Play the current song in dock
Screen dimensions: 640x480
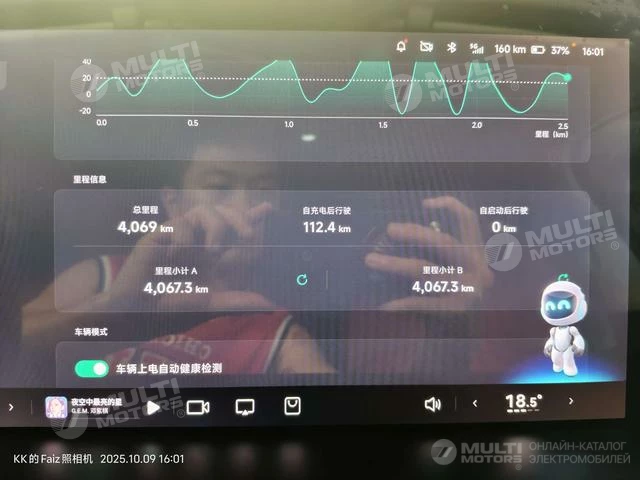point(152,407)
